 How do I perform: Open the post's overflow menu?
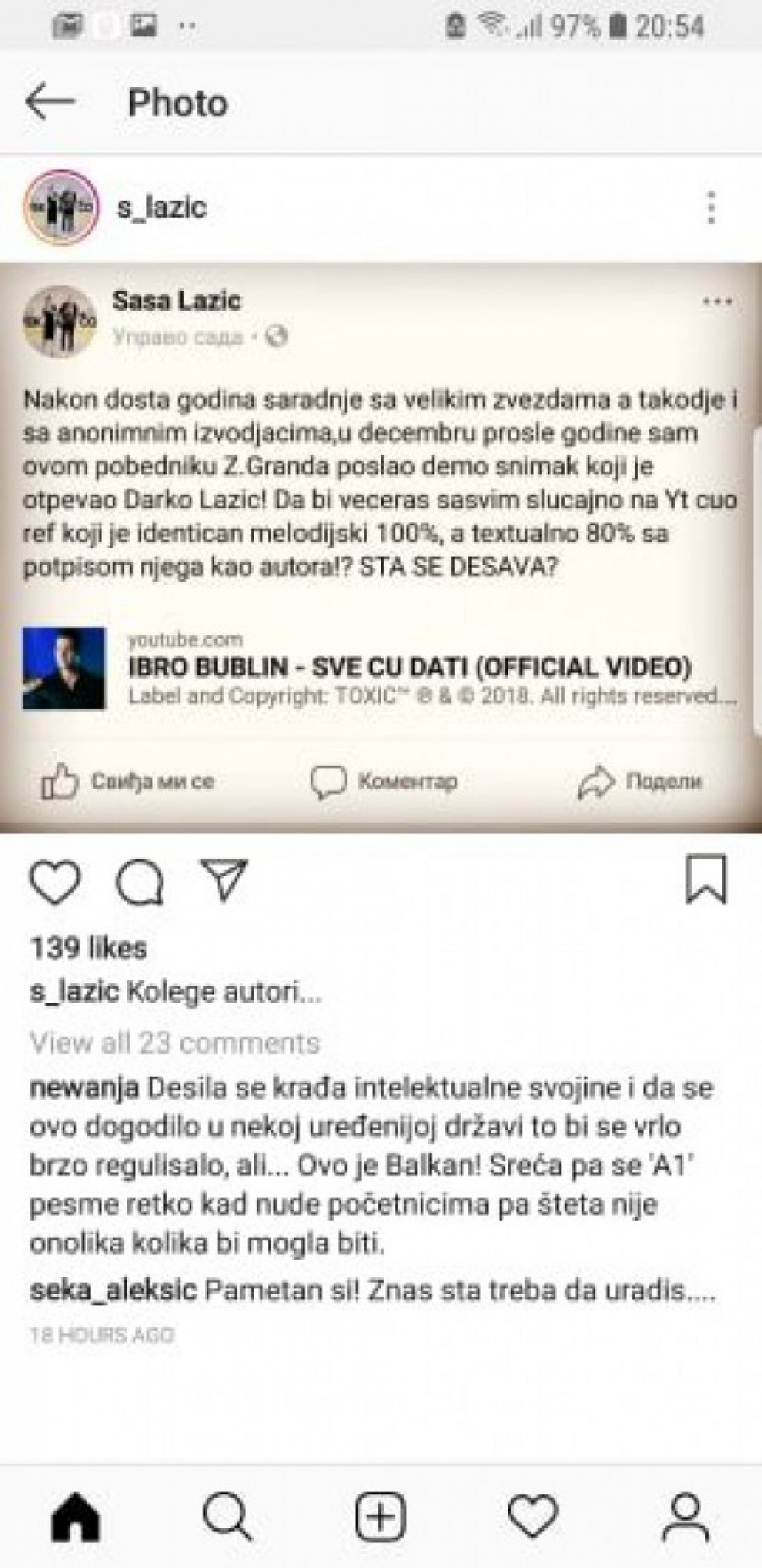711,208
